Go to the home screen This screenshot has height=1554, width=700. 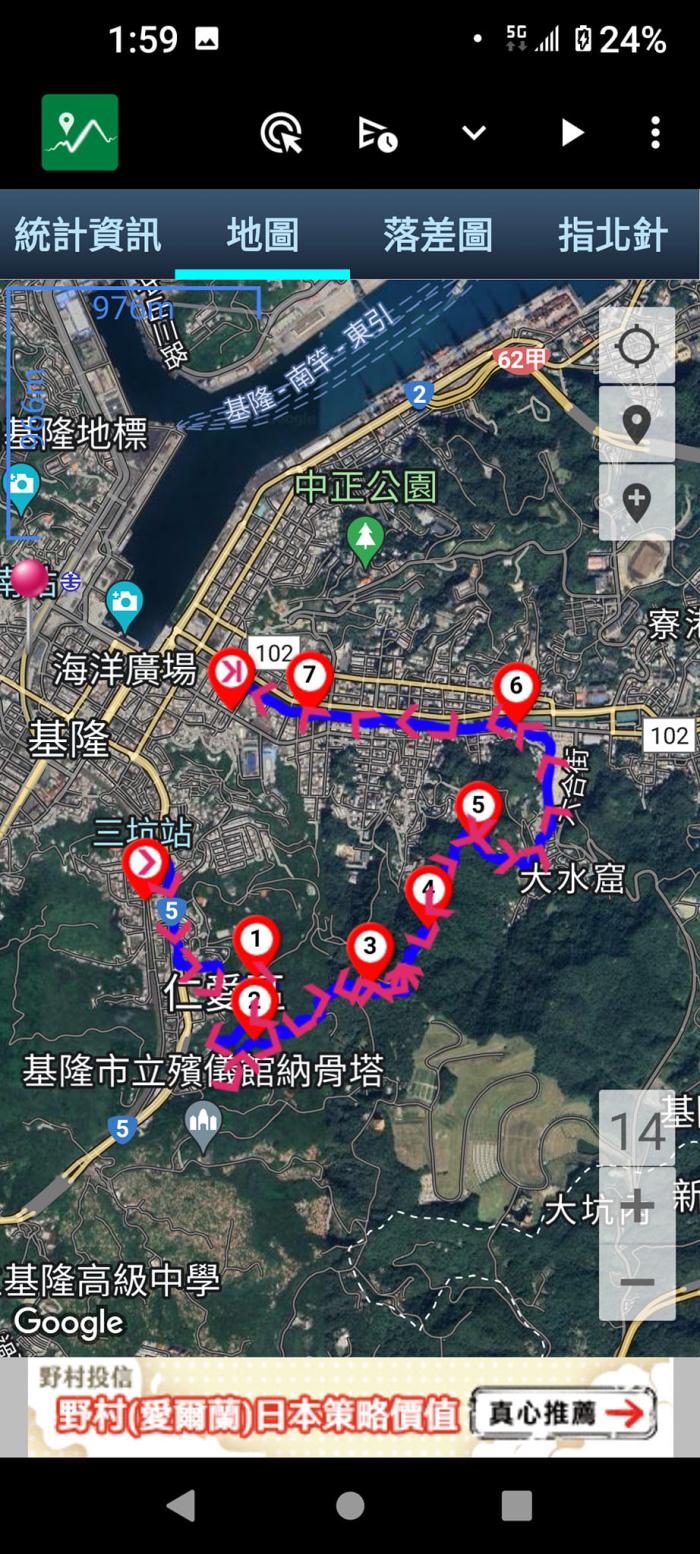[x=350, y=1505]
